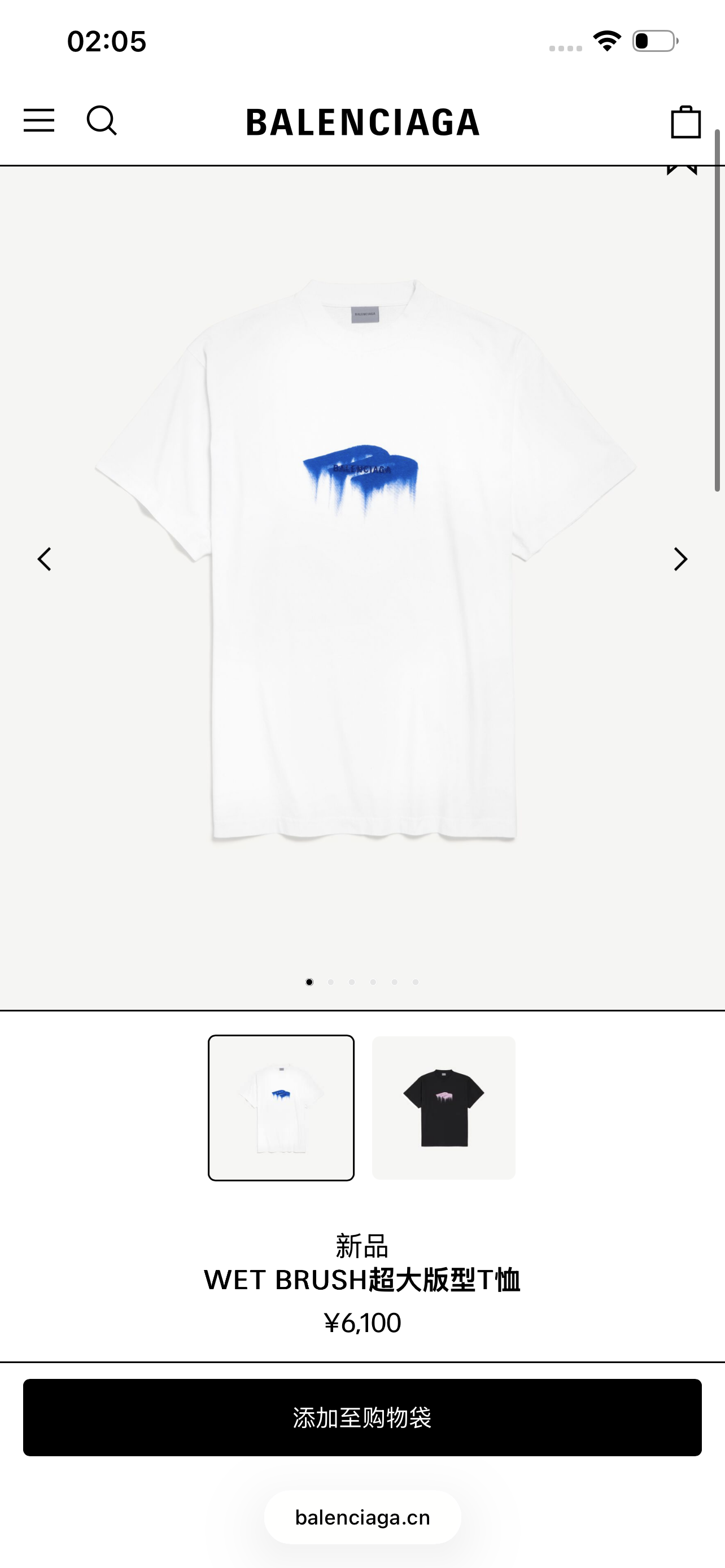725x1568 pixels.
Task: Bookmark this T-shirt to wishlist
Action: tap(682, 170)
